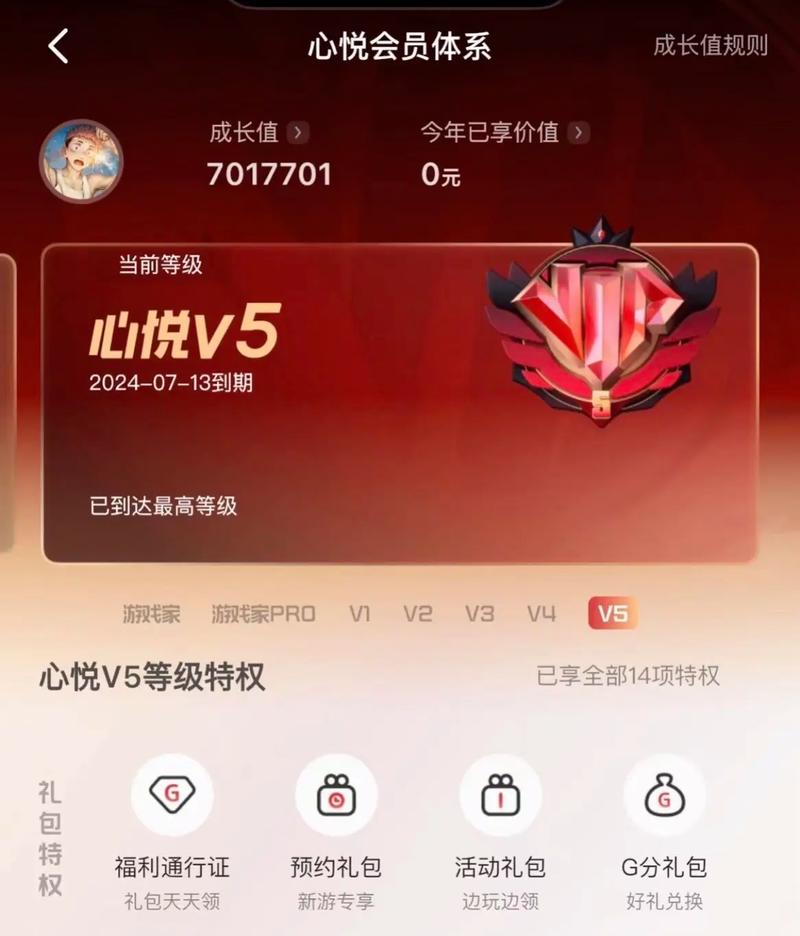Open the G分礼包 privilege
The image size is (800, 936).
pyautogui.click(x=664, y=797)
